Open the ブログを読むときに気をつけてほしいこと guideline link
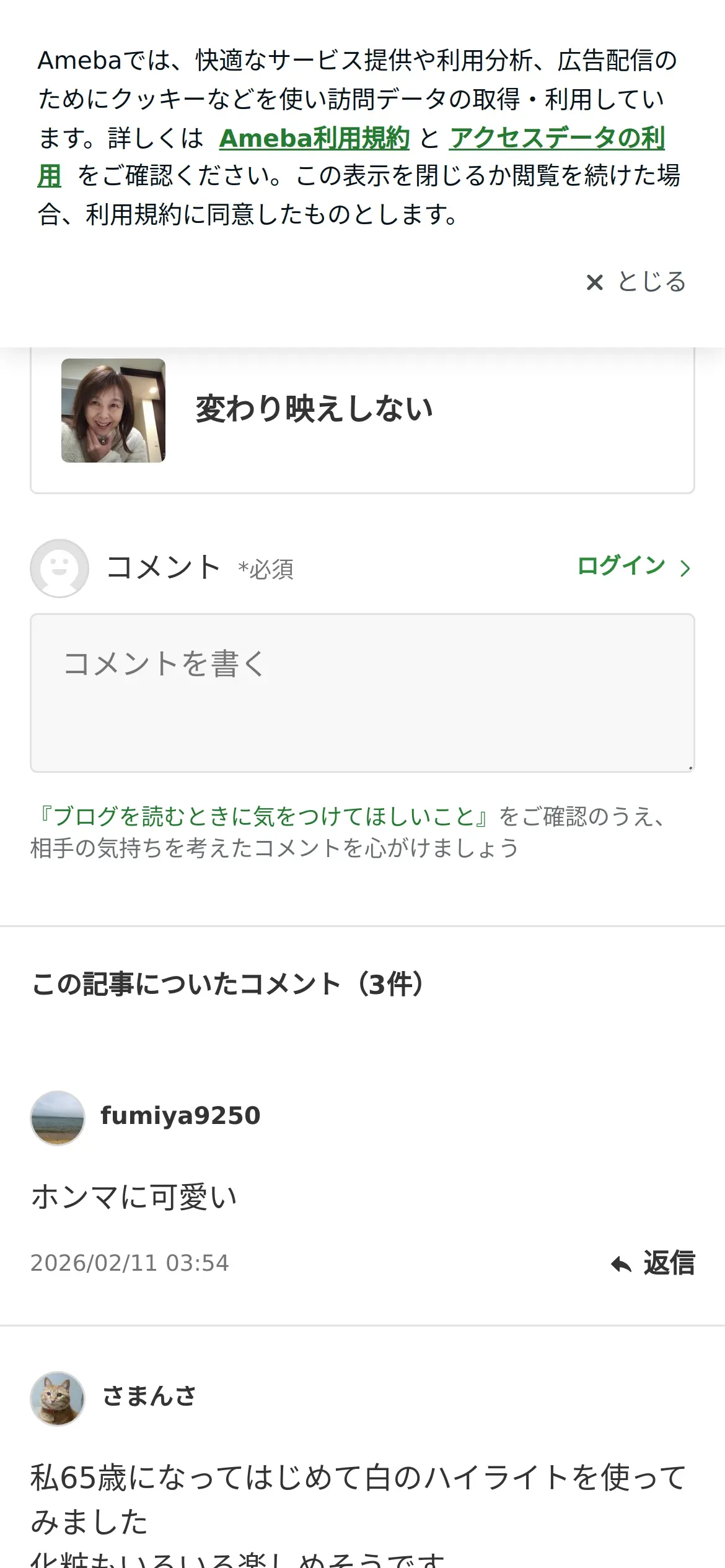This screenshot has height=1568, width=725. 264,816
